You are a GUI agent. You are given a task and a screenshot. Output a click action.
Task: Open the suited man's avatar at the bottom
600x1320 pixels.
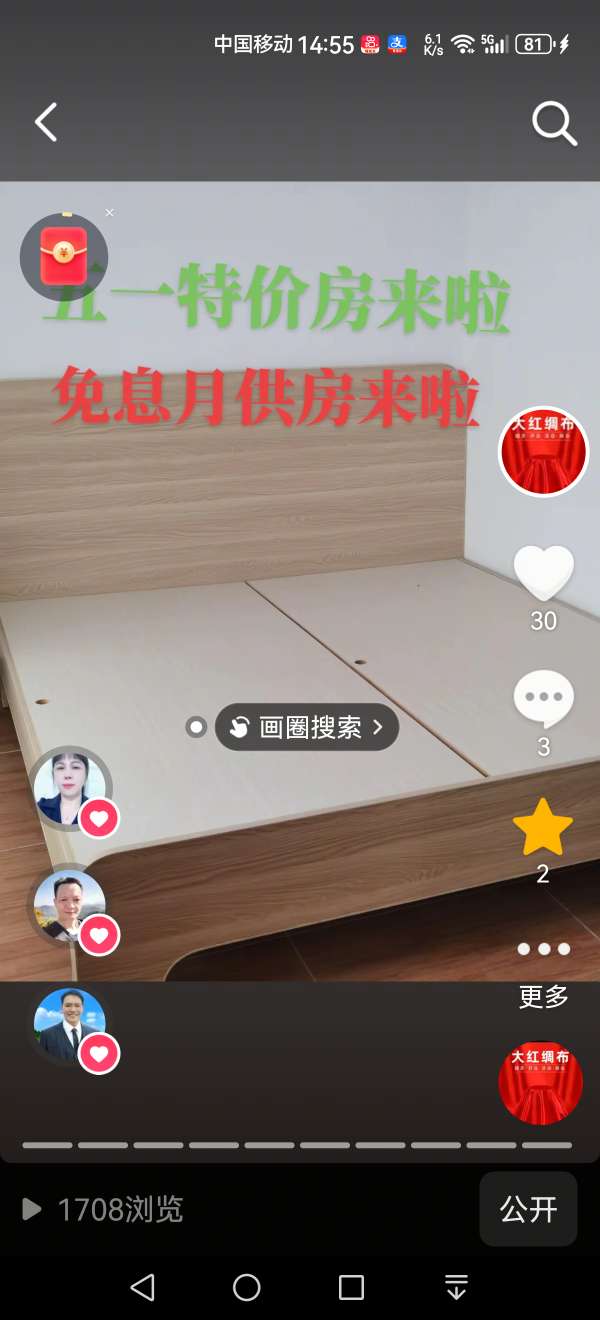[x=69, y=1024]
